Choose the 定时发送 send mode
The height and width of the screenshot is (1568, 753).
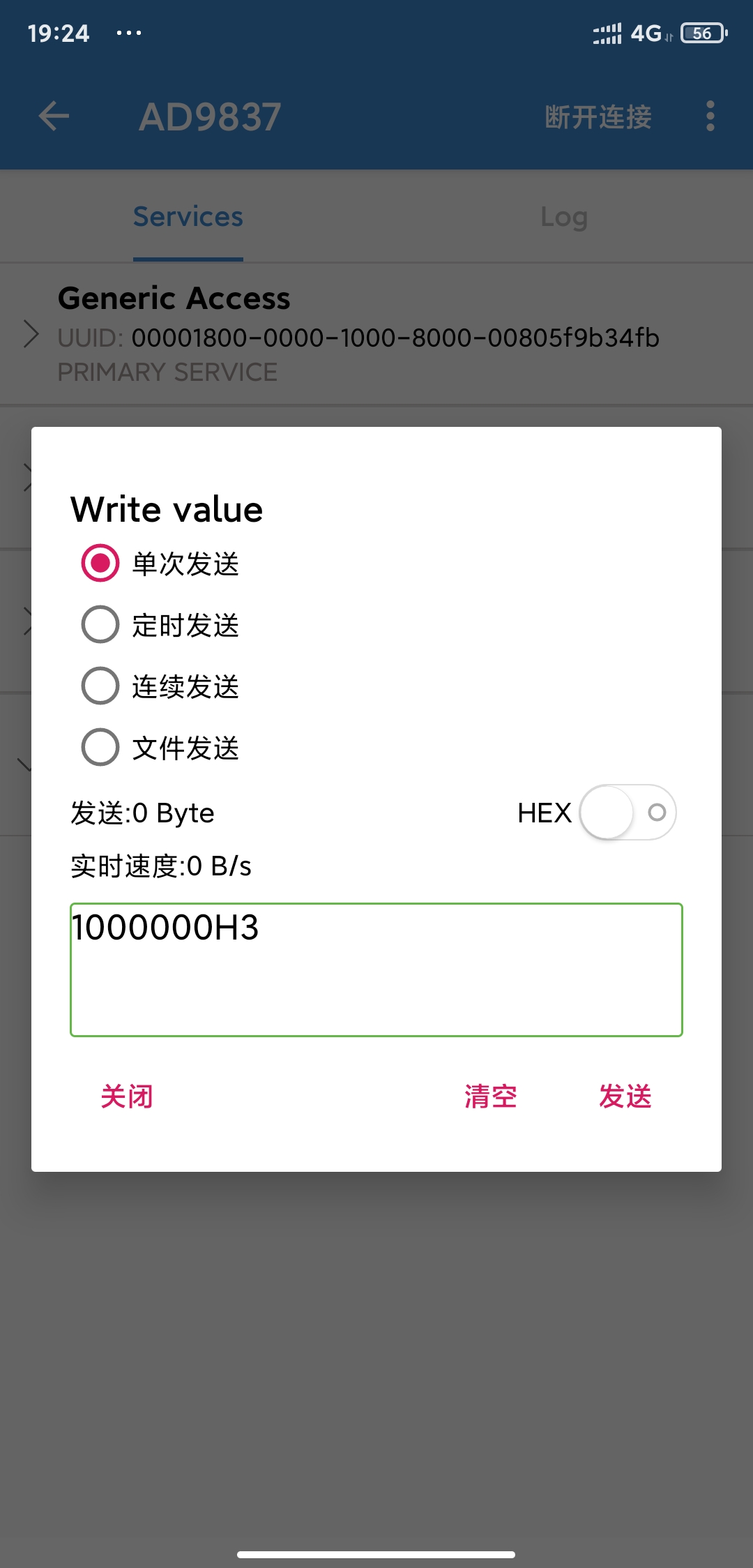[101, 624]
